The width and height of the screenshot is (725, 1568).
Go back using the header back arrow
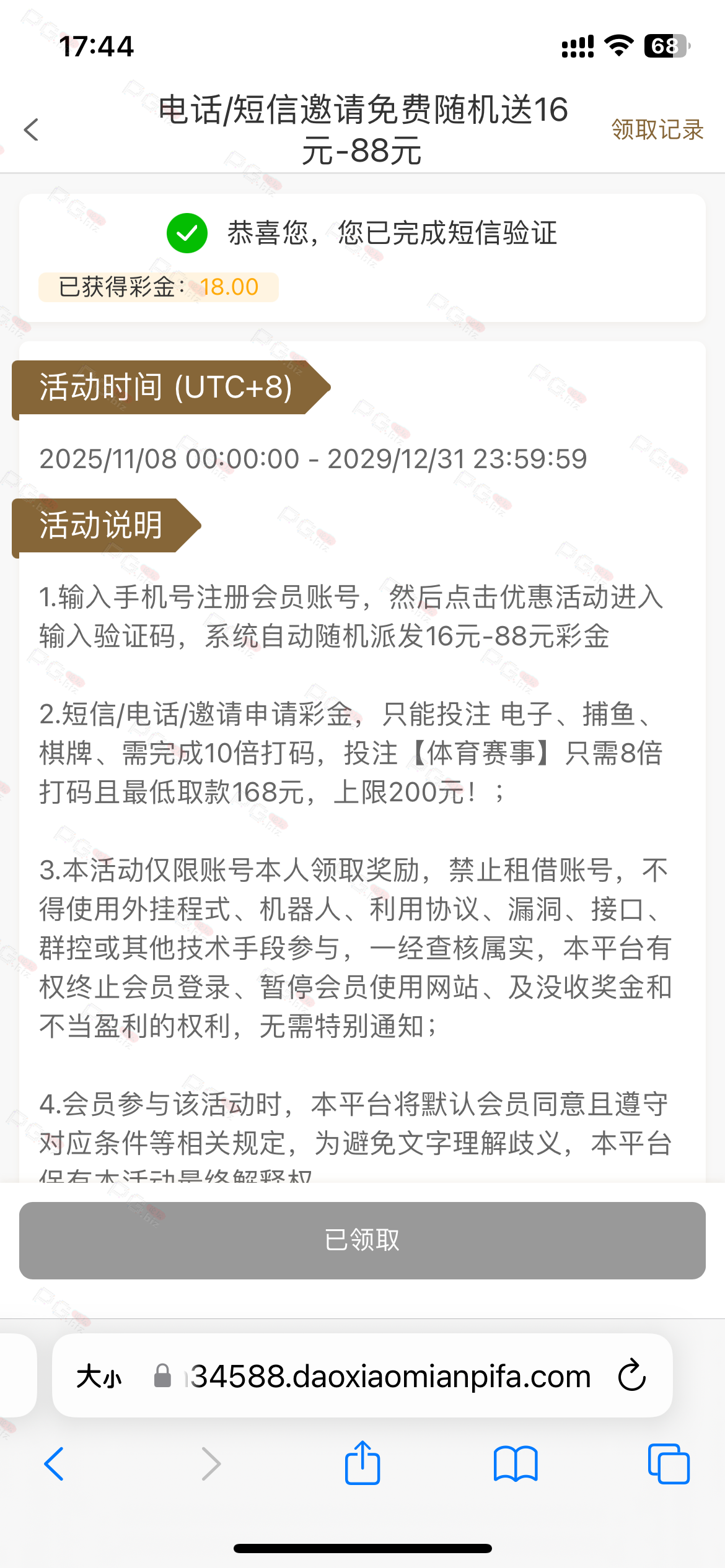click(x=31, y=130)
